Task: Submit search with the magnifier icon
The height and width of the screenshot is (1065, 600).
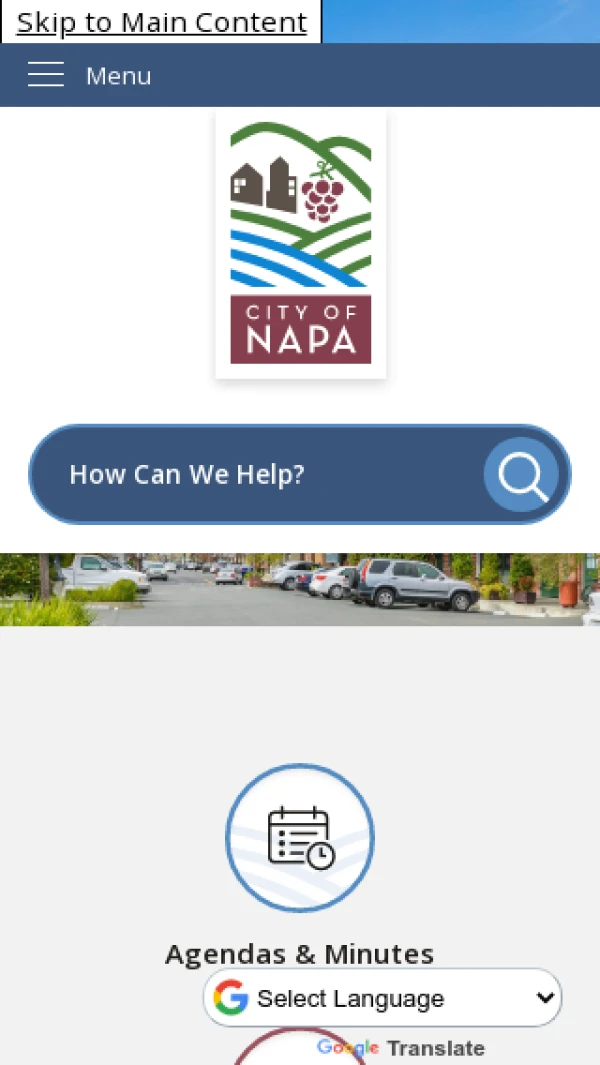Action: tap(522, 475)
